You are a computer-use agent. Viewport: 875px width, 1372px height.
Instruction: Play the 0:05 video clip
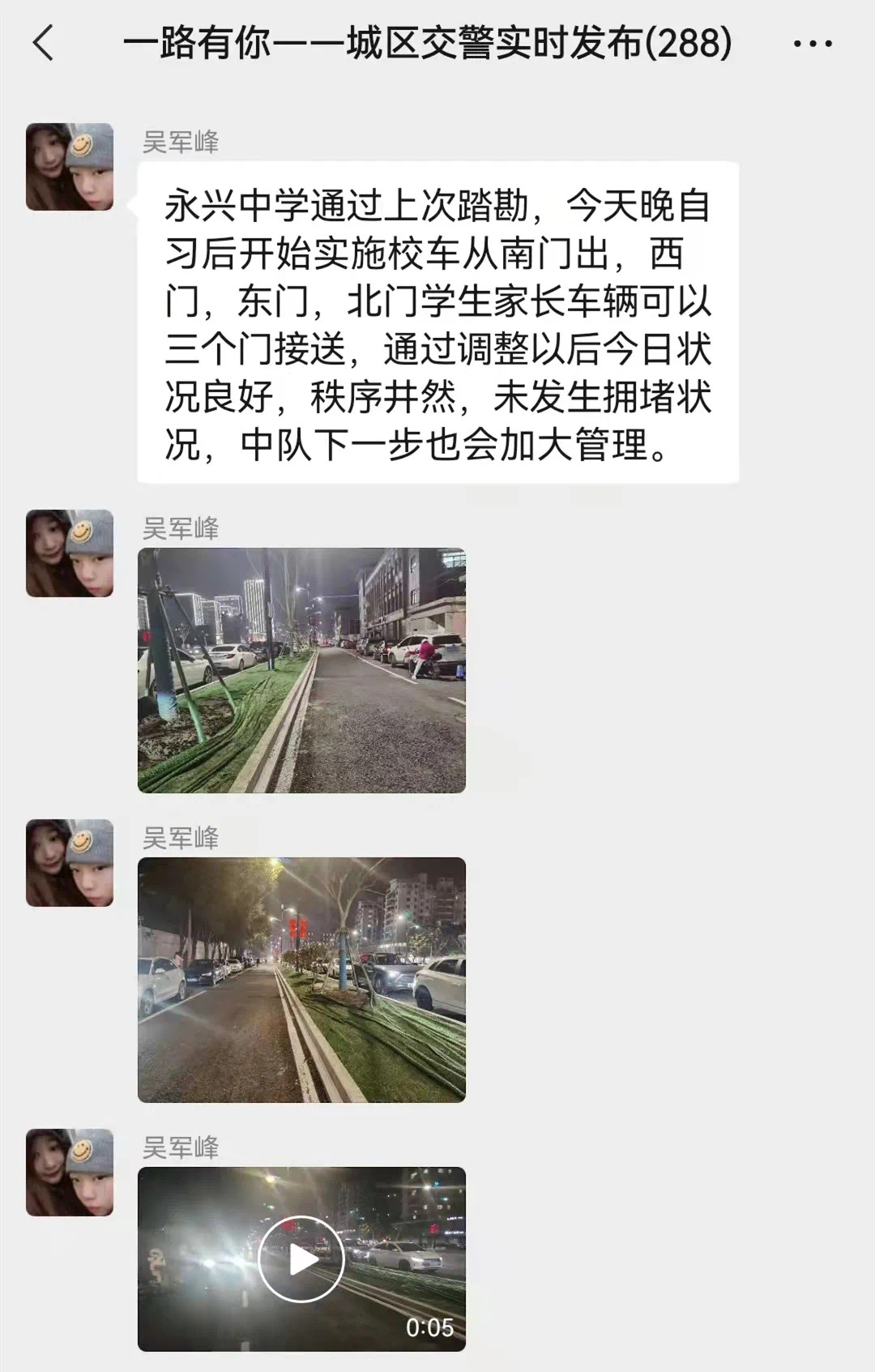coord(301,1259)
